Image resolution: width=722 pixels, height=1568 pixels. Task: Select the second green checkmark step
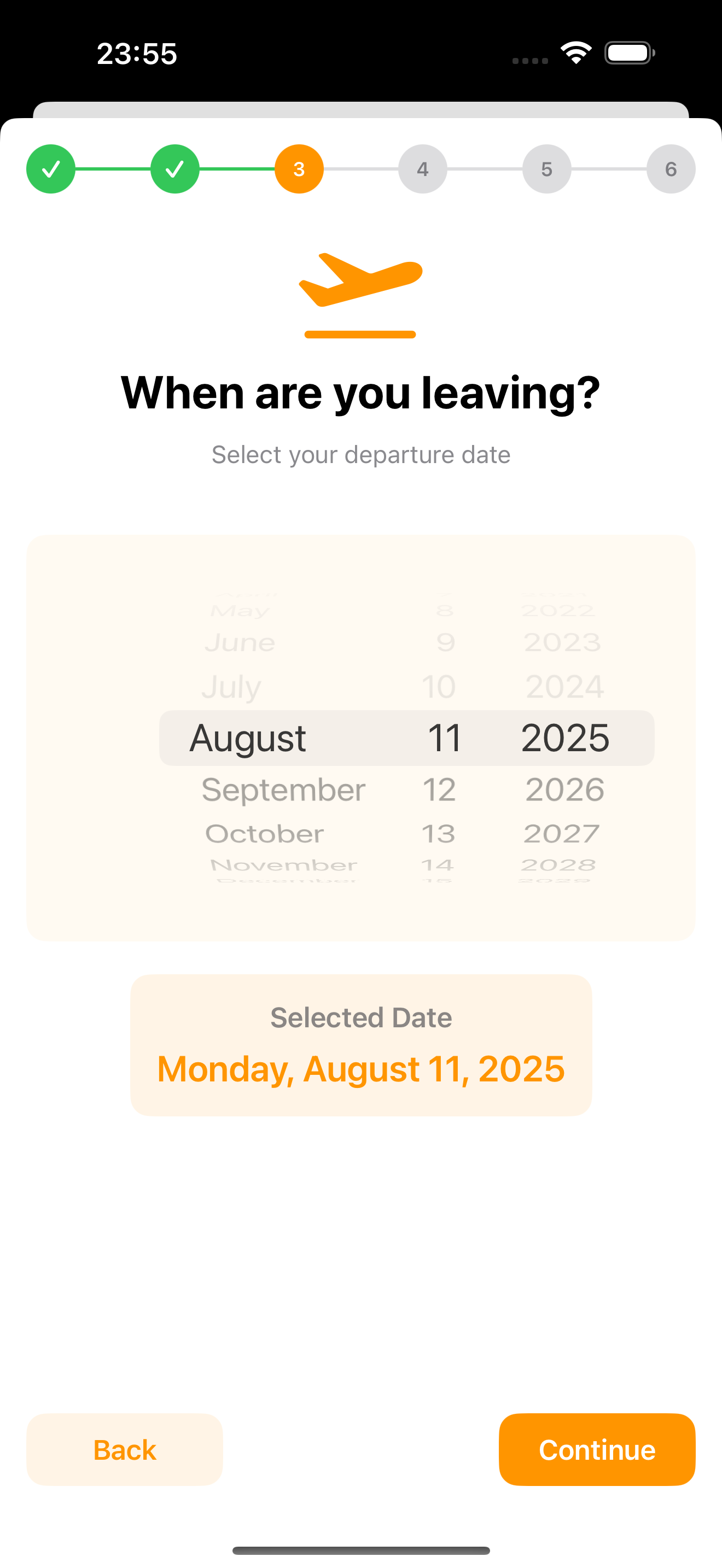[x=174, y=169]
